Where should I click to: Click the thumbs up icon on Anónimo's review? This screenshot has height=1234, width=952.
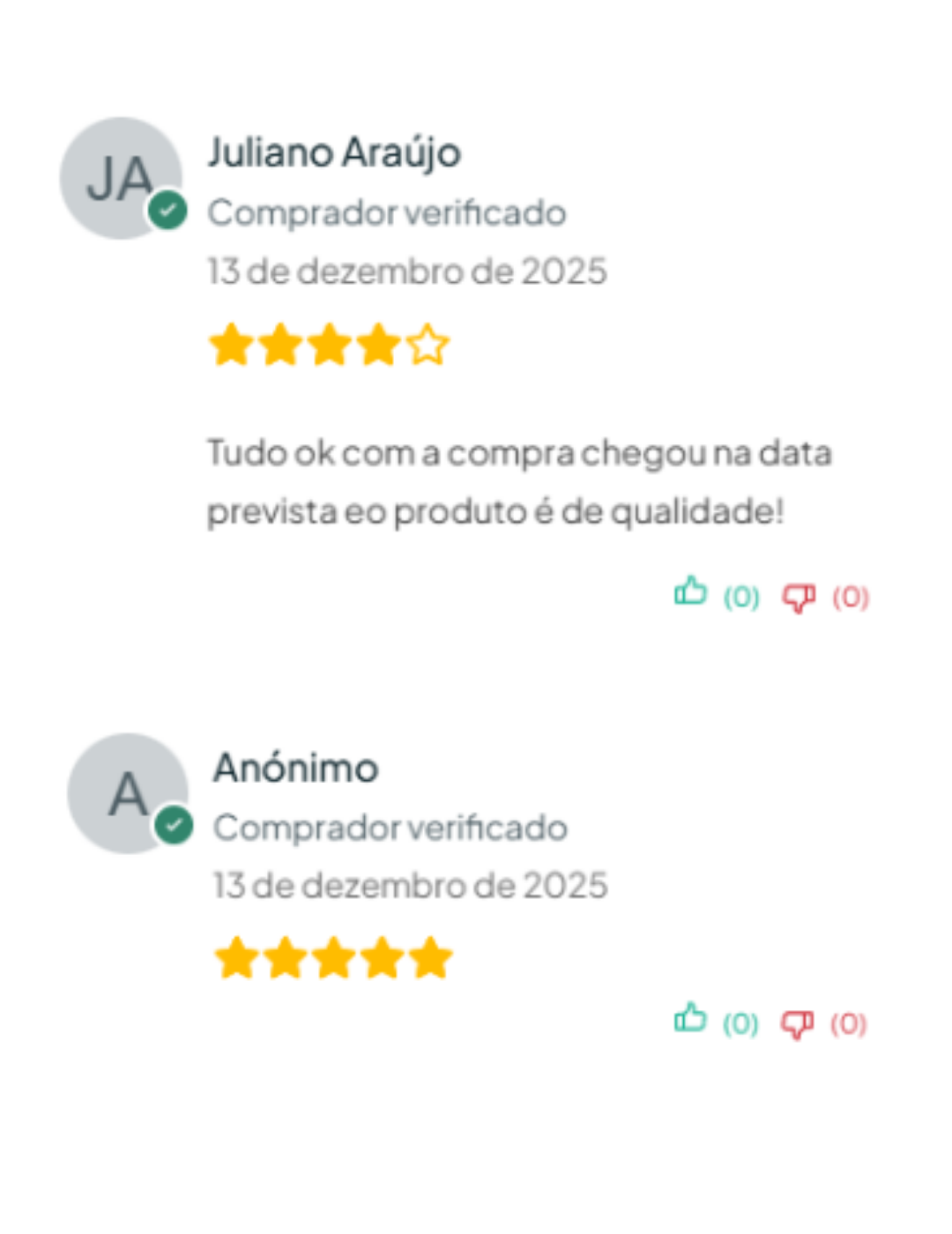point(692,1021)
